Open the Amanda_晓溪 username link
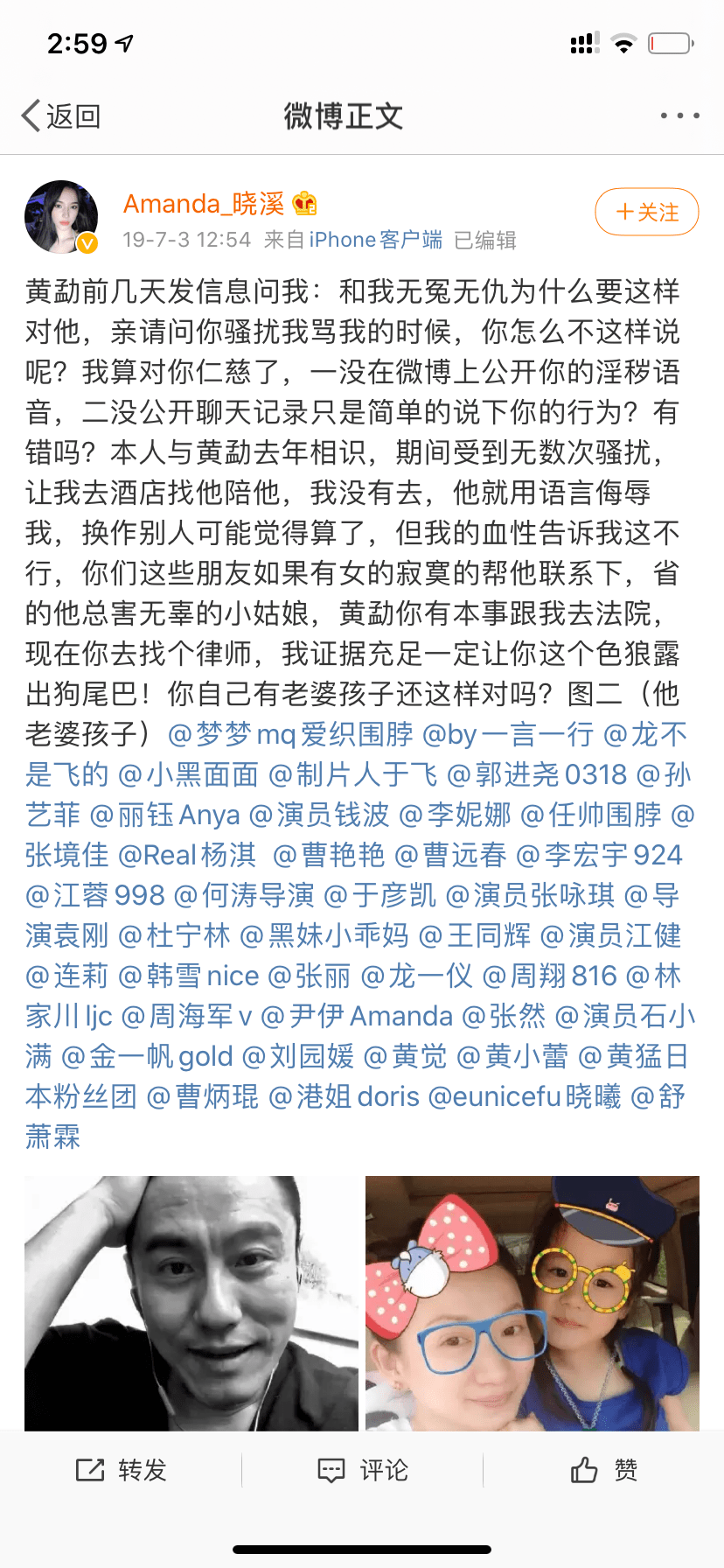This screenshot has height=1568, width=724. [204, 204]
